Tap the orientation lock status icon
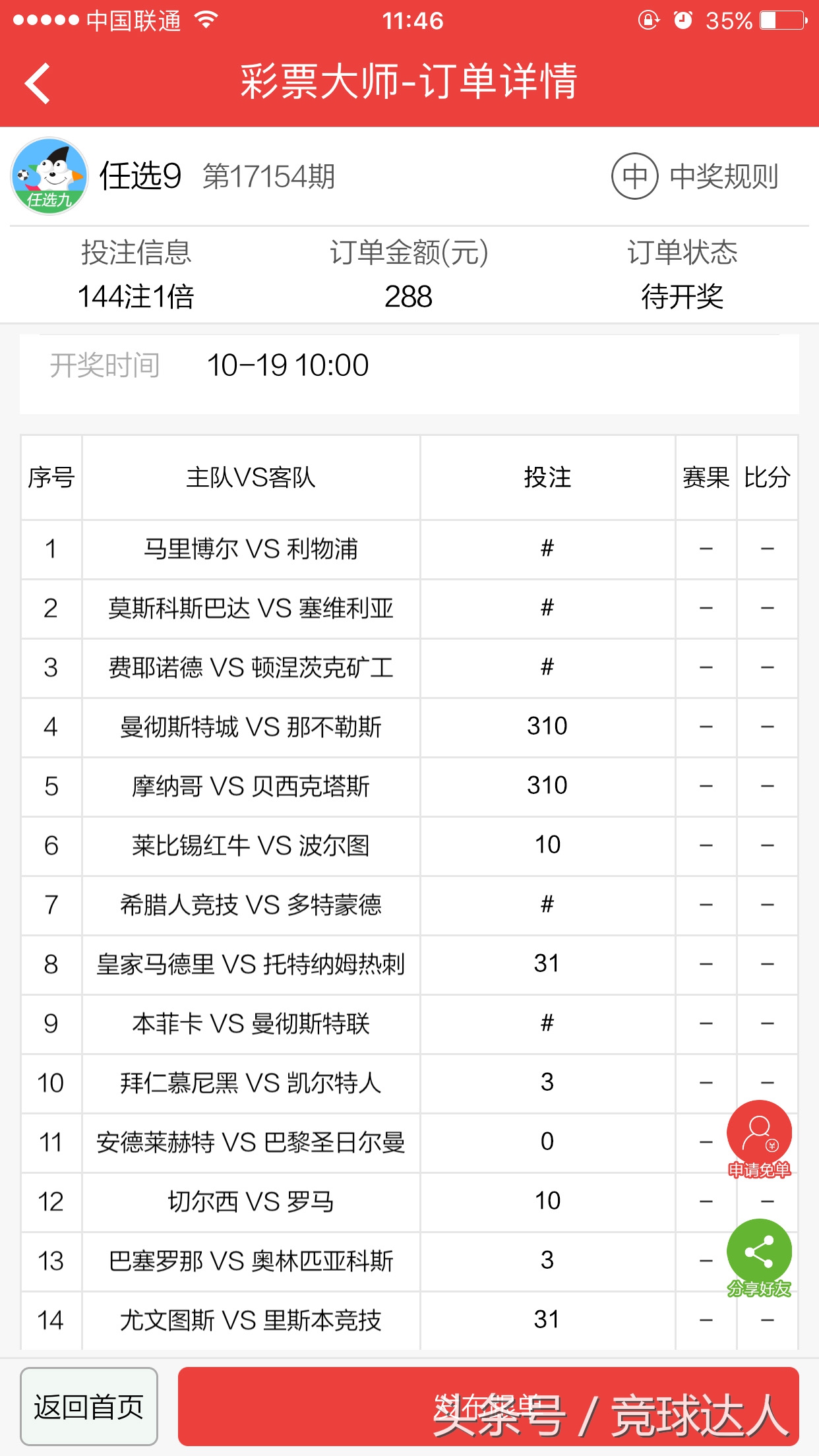The width and height of the screenshot is (819, 1456). (649, 19)
